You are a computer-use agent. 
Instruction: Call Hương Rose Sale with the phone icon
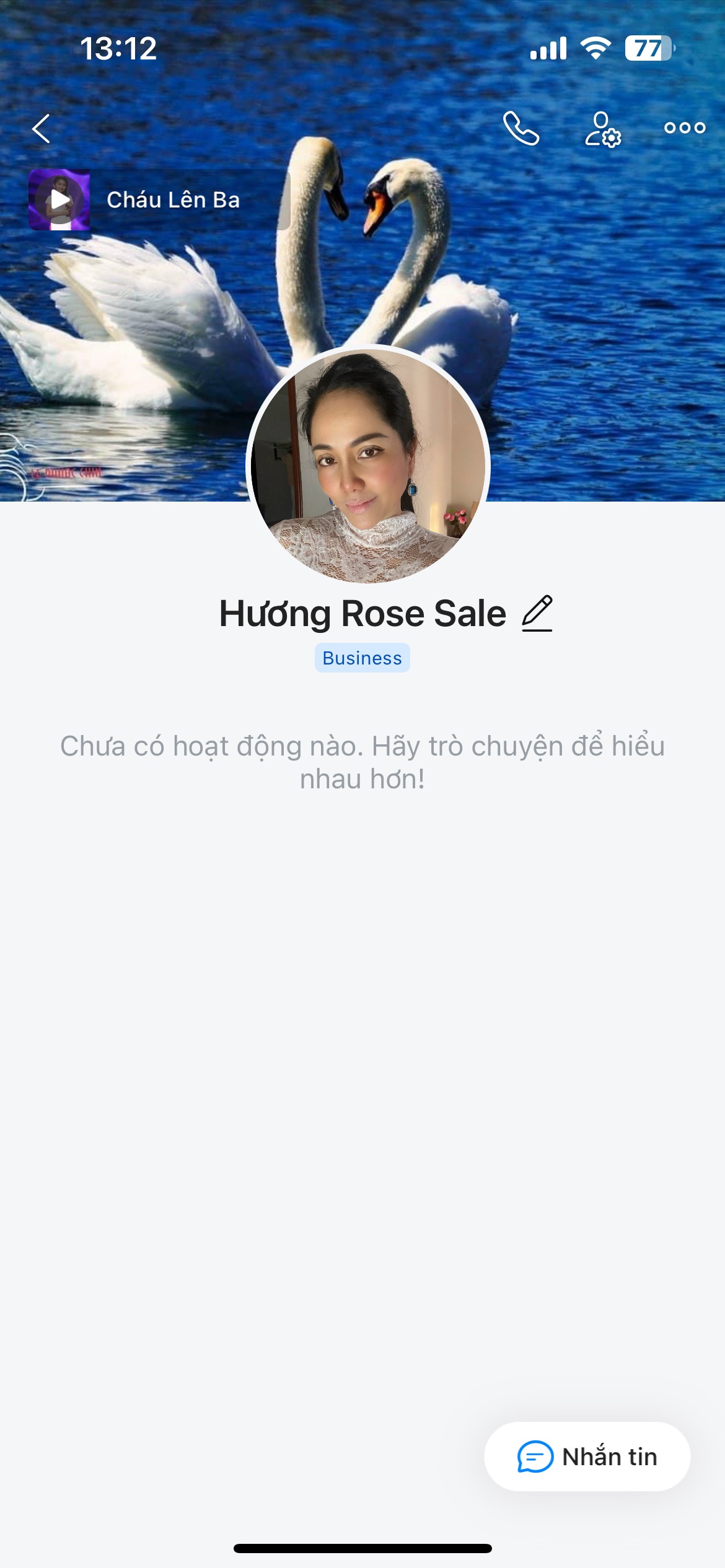[x=521, y=128]
